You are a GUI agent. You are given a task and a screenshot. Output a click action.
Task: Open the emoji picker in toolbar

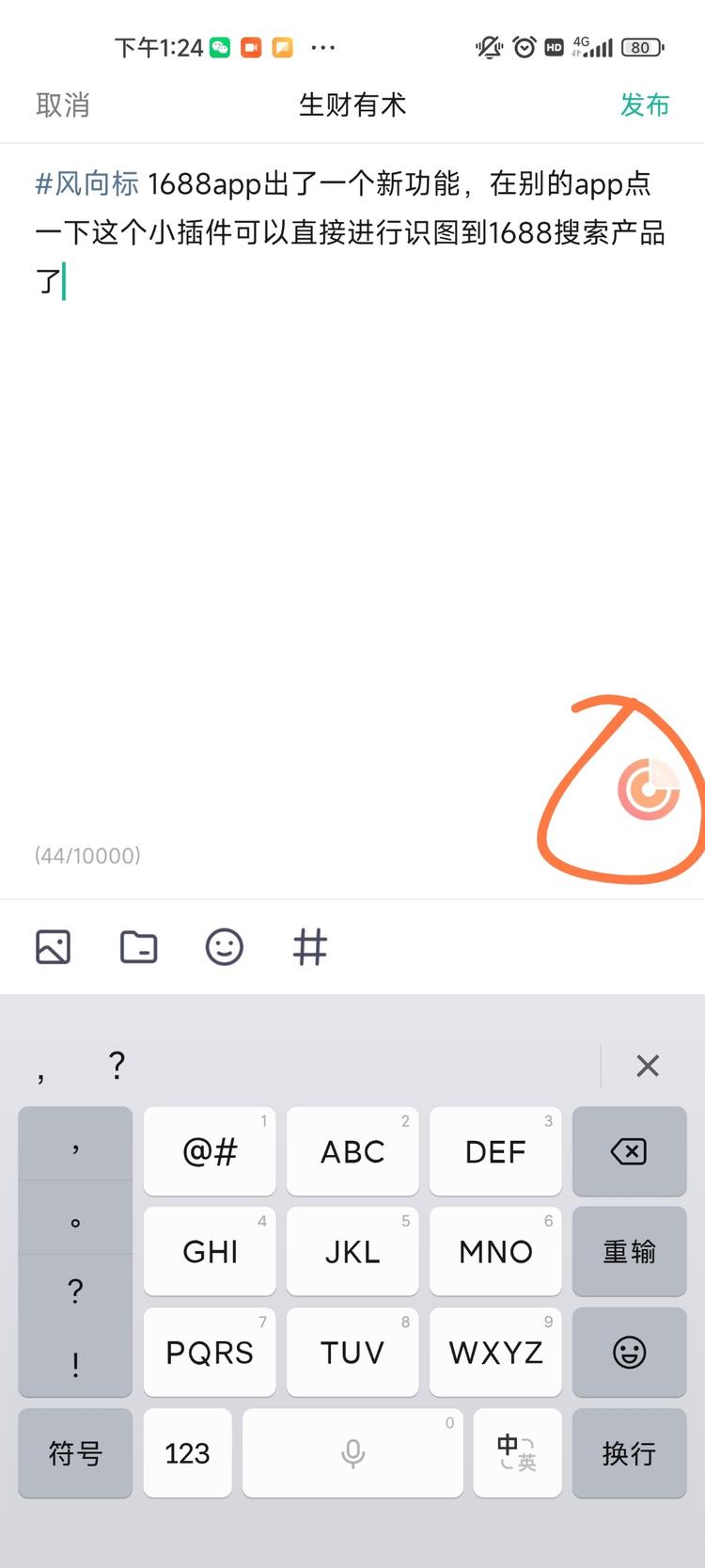coord(224,946)
